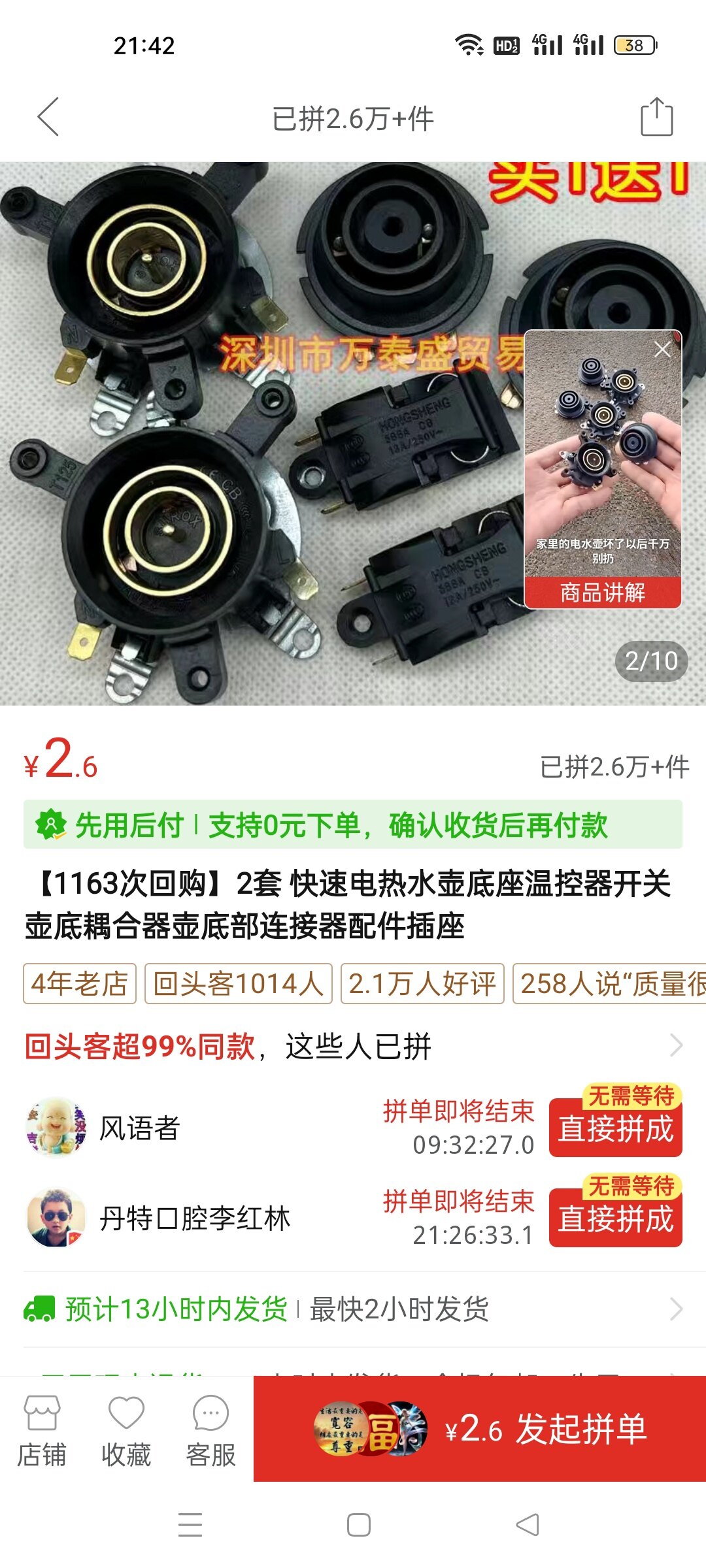This screenshot has width=706, height=1568.
Task: Tap the 4年老店 tag
Action: 80,983
